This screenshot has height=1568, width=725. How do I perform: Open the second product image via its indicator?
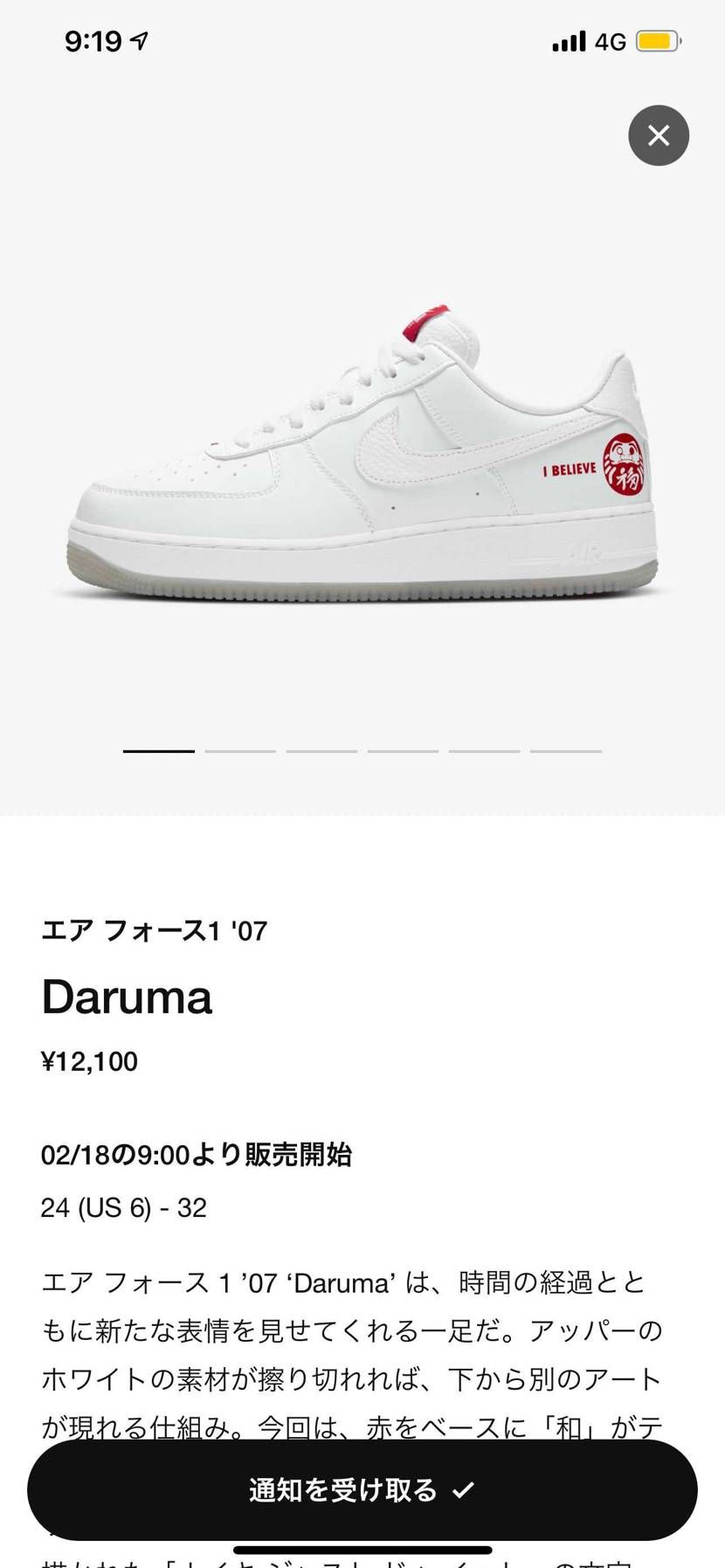tap(239, 750)
